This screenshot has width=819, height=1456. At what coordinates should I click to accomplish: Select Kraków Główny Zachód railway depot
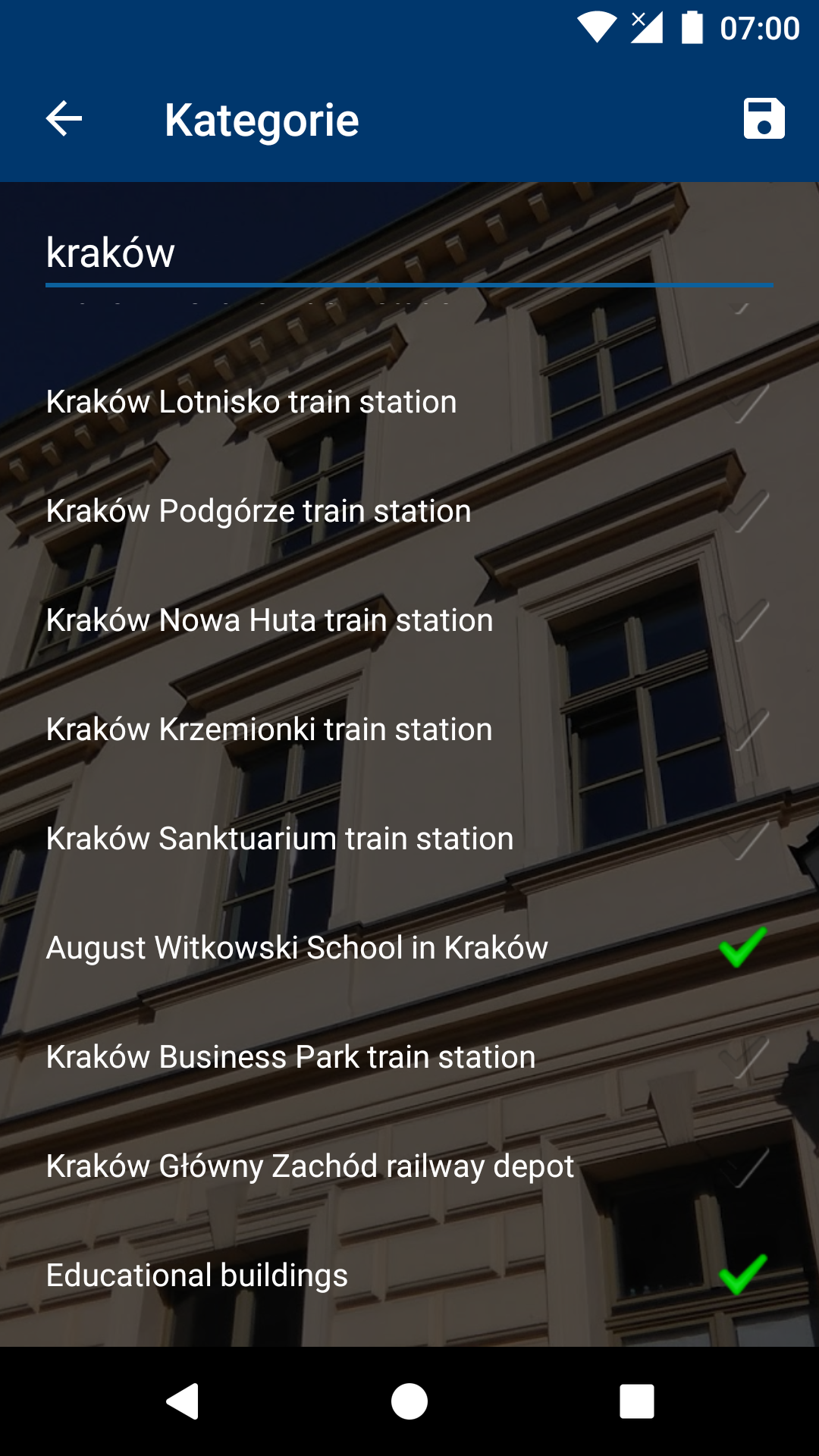[x=408, y=1166]
